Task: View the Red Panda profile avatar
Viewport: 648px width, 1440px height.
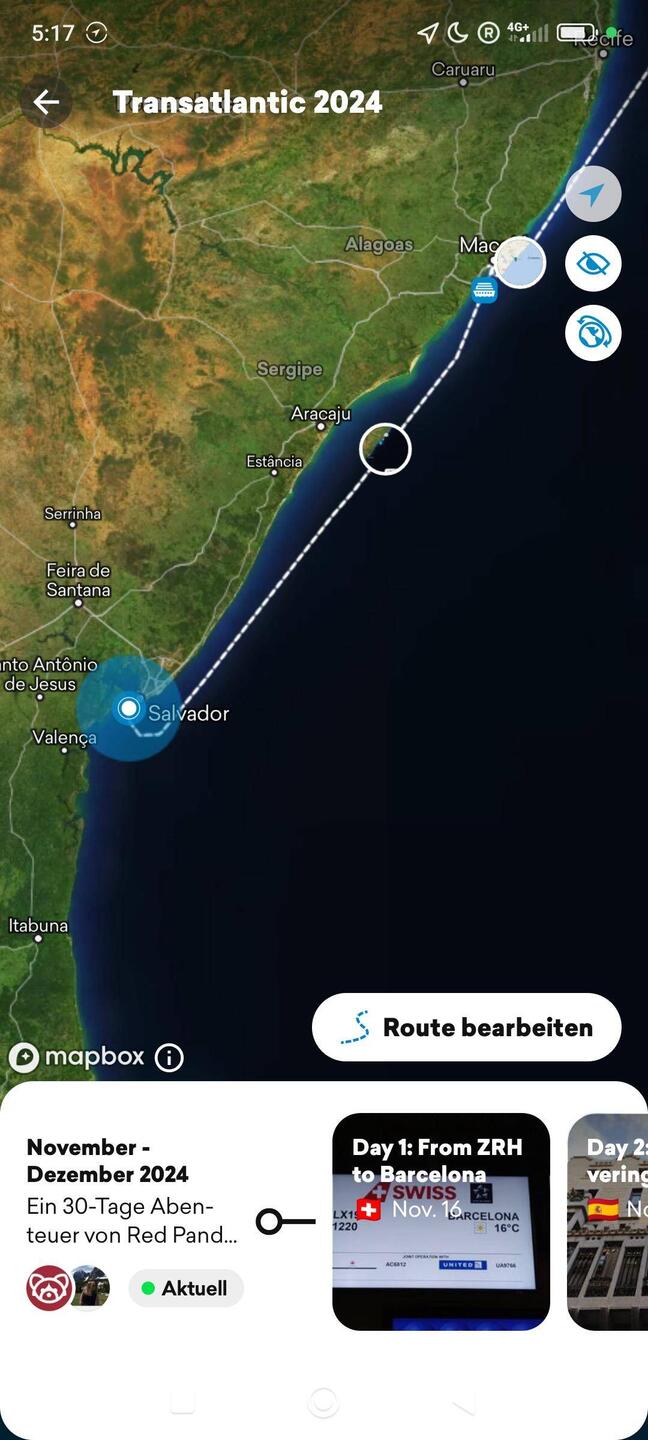Action: [48, 1288]
